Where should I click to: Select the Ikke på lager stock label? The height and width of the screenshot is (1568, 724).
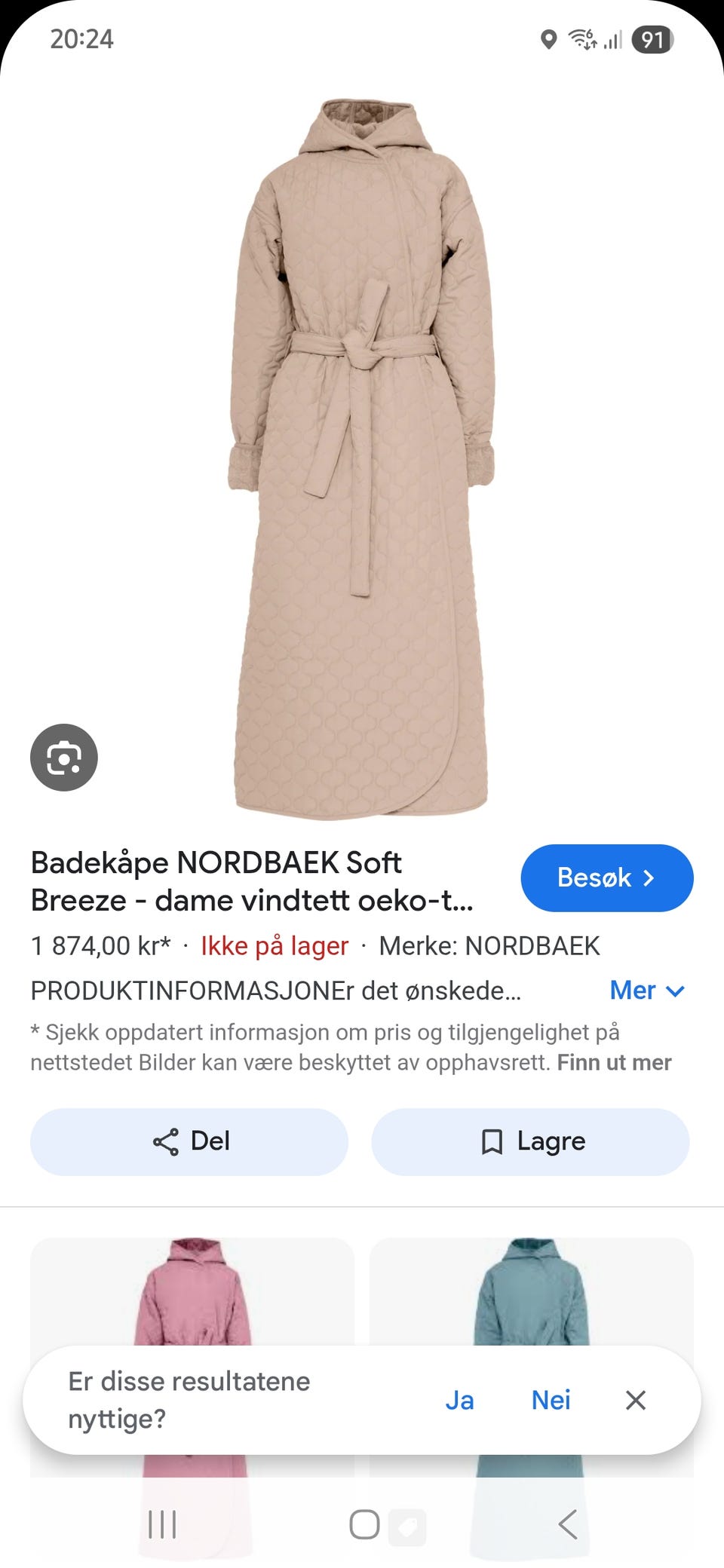[x=273, y=946]
